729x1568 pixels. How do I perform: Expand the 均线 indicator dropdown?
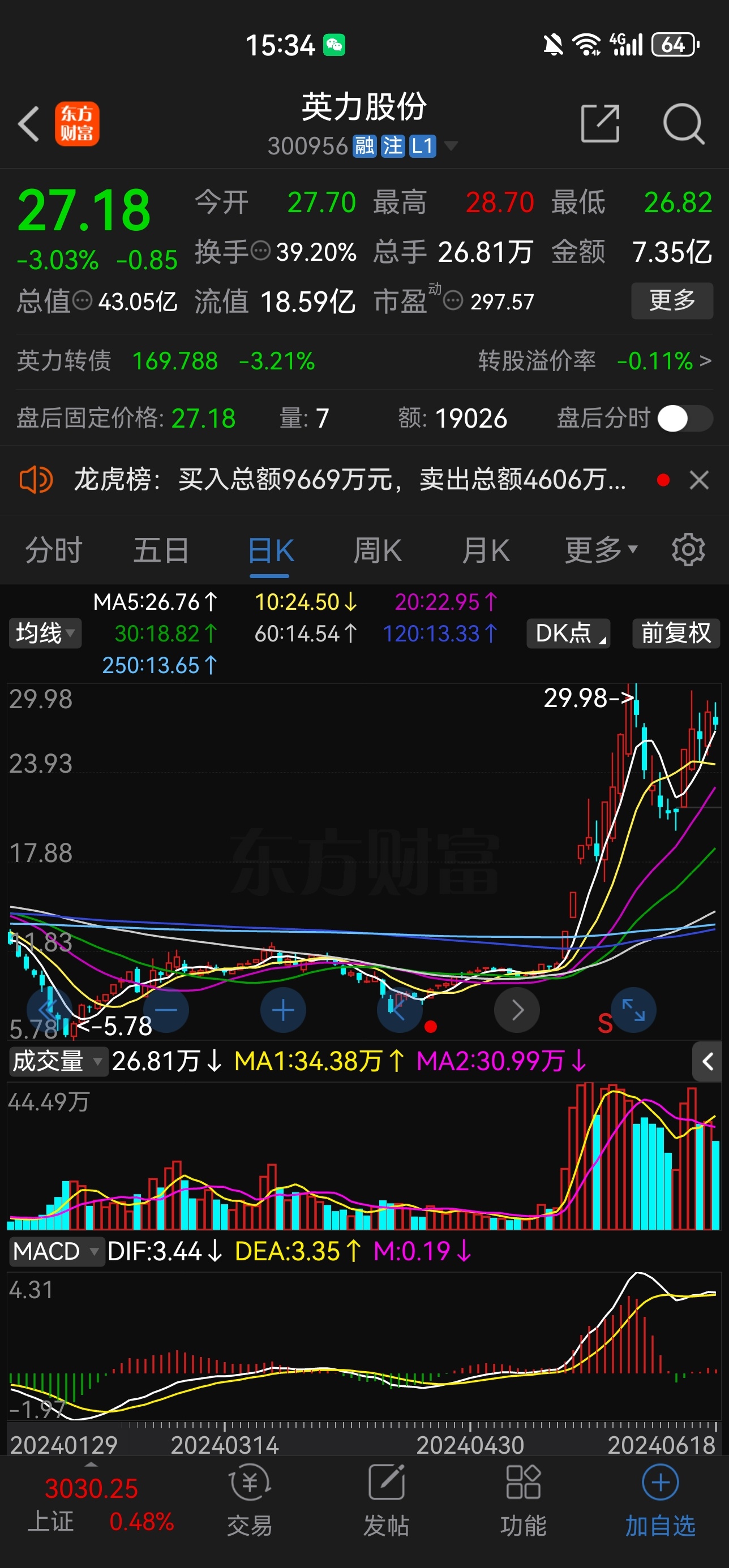[x=45, y=633]
